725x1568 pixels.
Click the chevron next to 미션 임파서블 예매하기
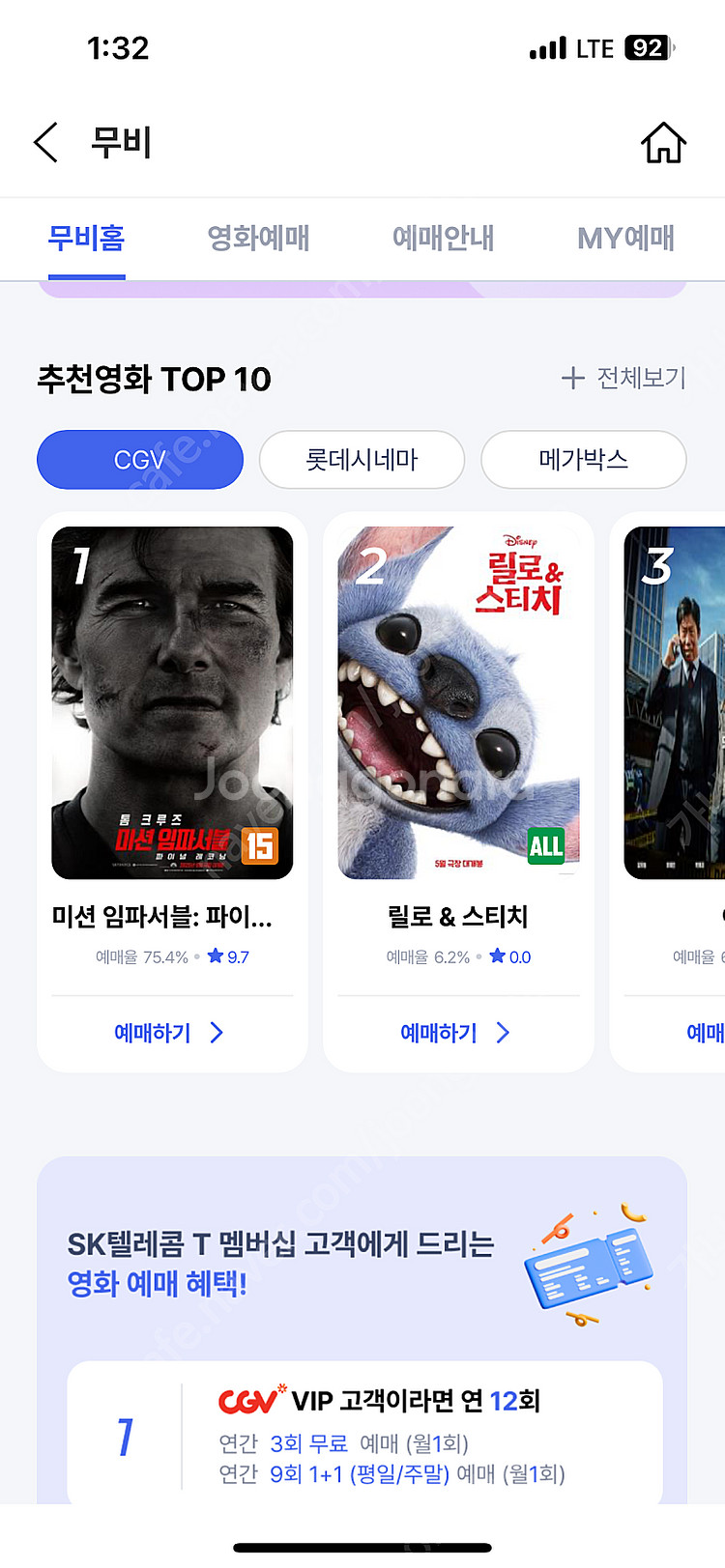point(217,1033)
